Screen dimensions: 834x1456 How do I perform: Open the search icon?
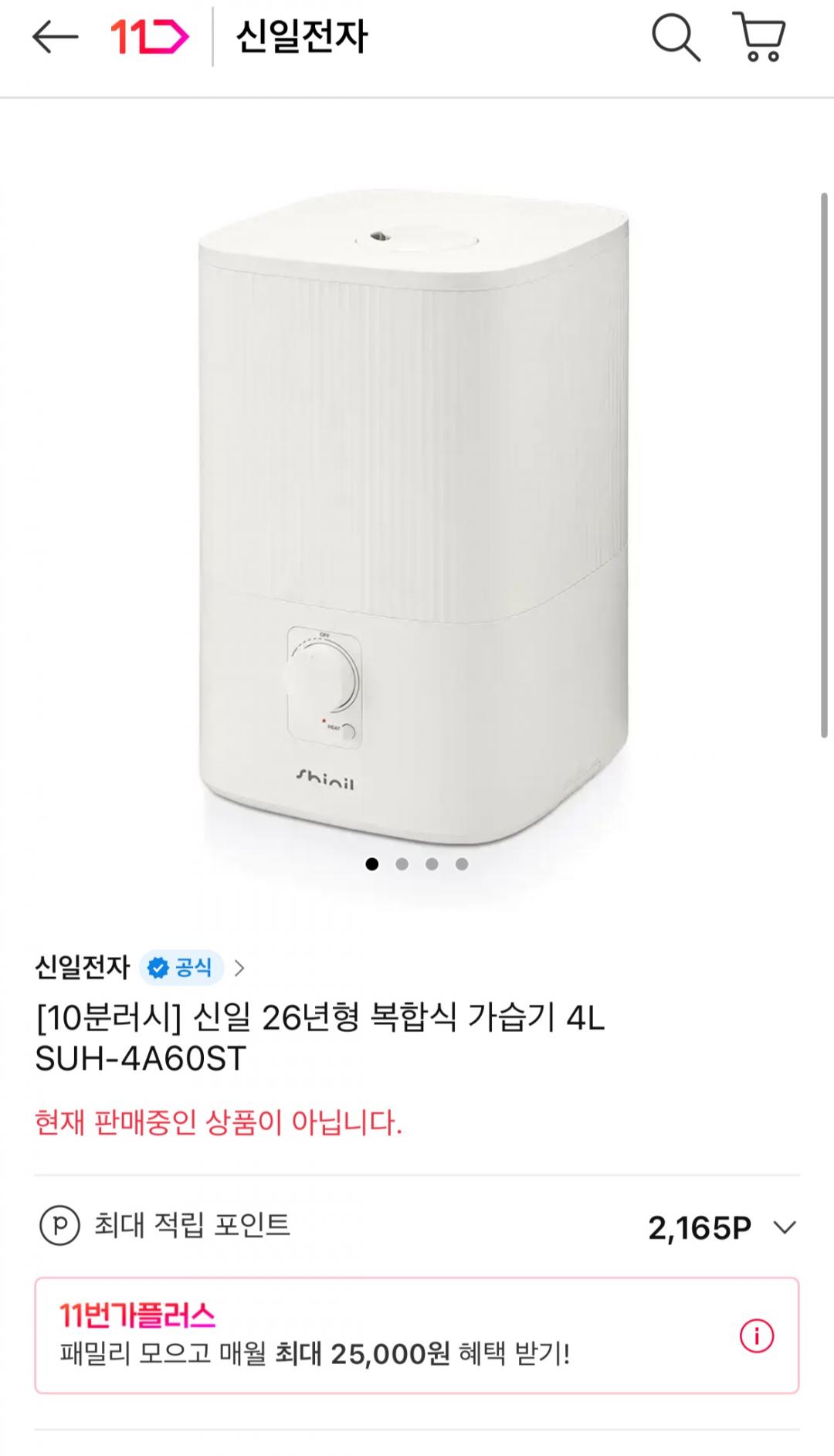[x=676, y=37]
